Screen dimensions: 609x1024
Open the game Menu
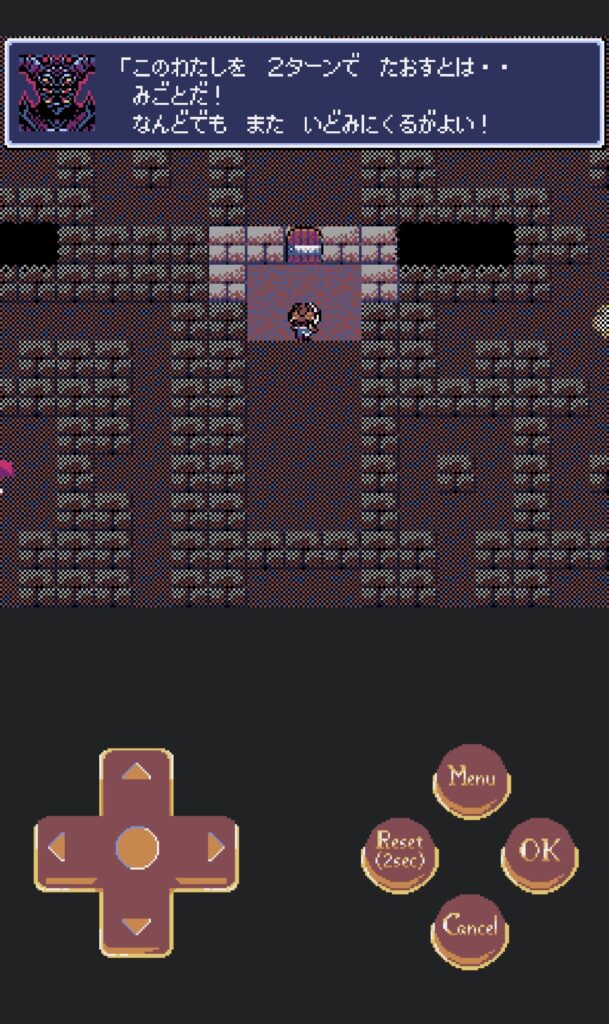tap(471, 777)
